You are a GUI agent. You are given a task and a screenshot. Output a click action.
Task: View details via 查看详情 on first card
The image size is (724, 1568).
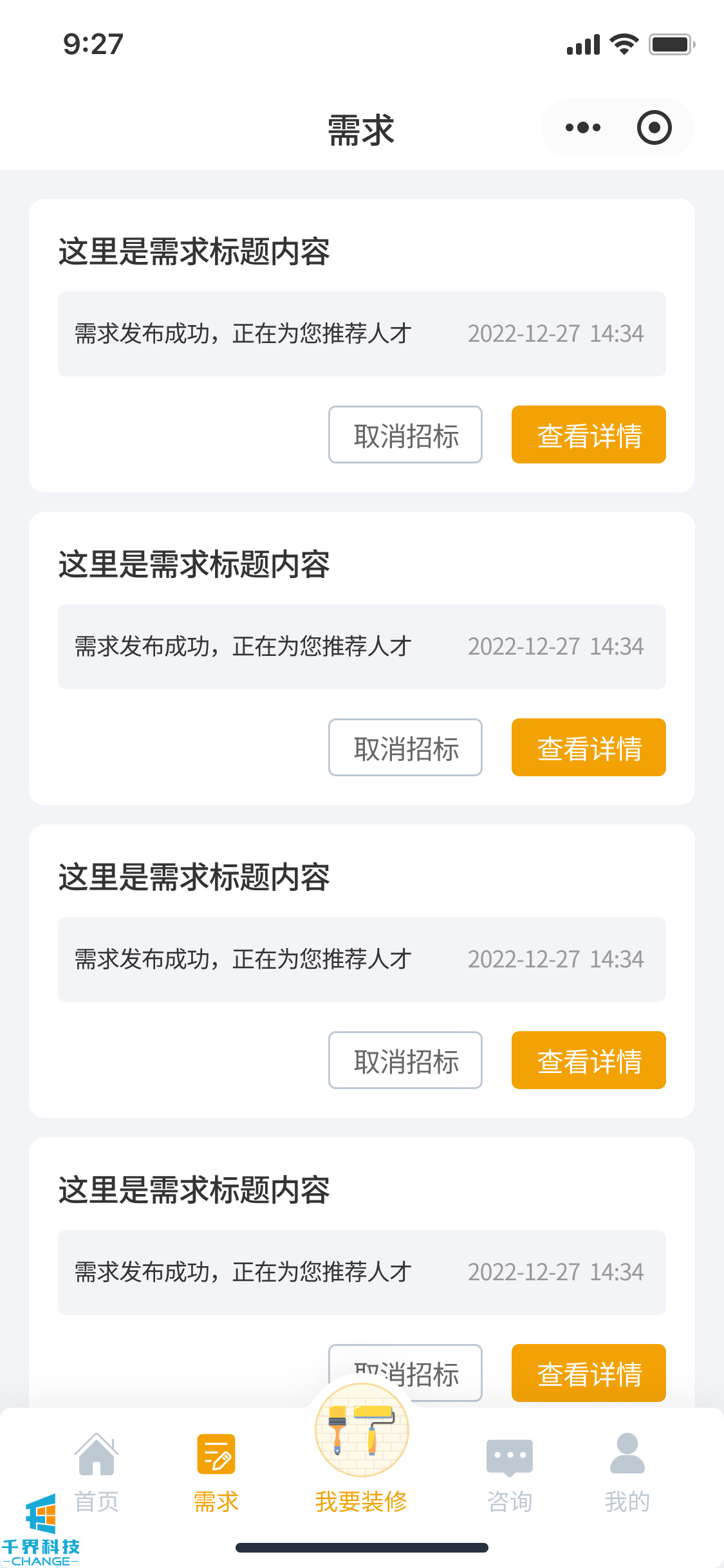click(x=588, y=434)
